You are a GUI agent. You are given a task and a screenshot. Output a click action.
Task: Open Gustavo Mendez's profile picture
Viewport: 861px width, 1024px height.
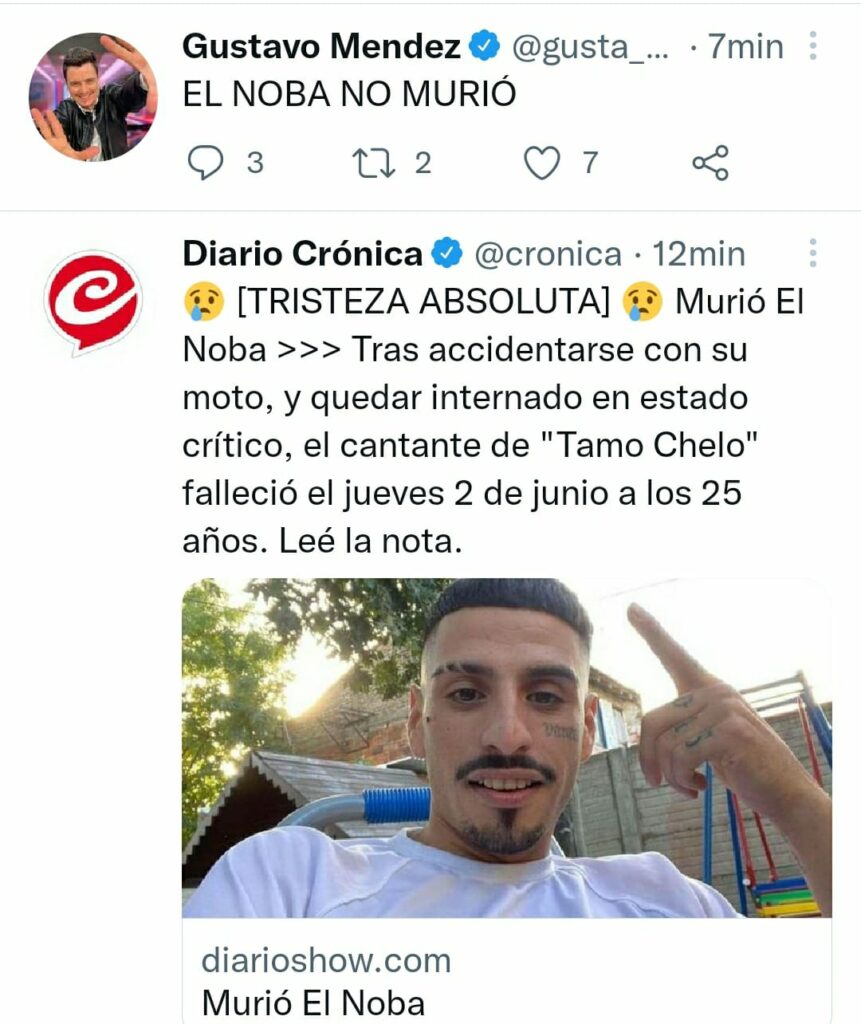click(x=92, y=97)
